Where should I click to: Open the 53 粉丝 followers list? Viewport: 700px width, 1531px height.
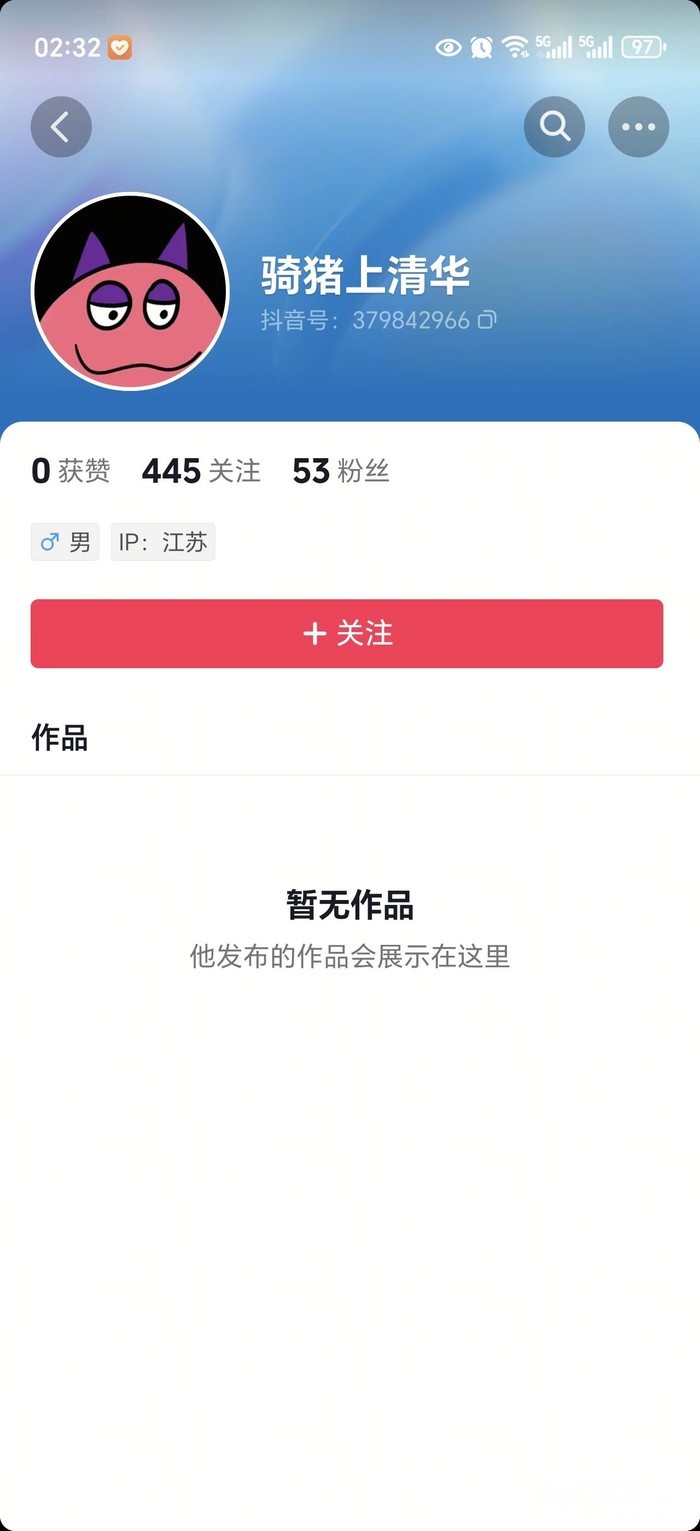coord(340,471)
